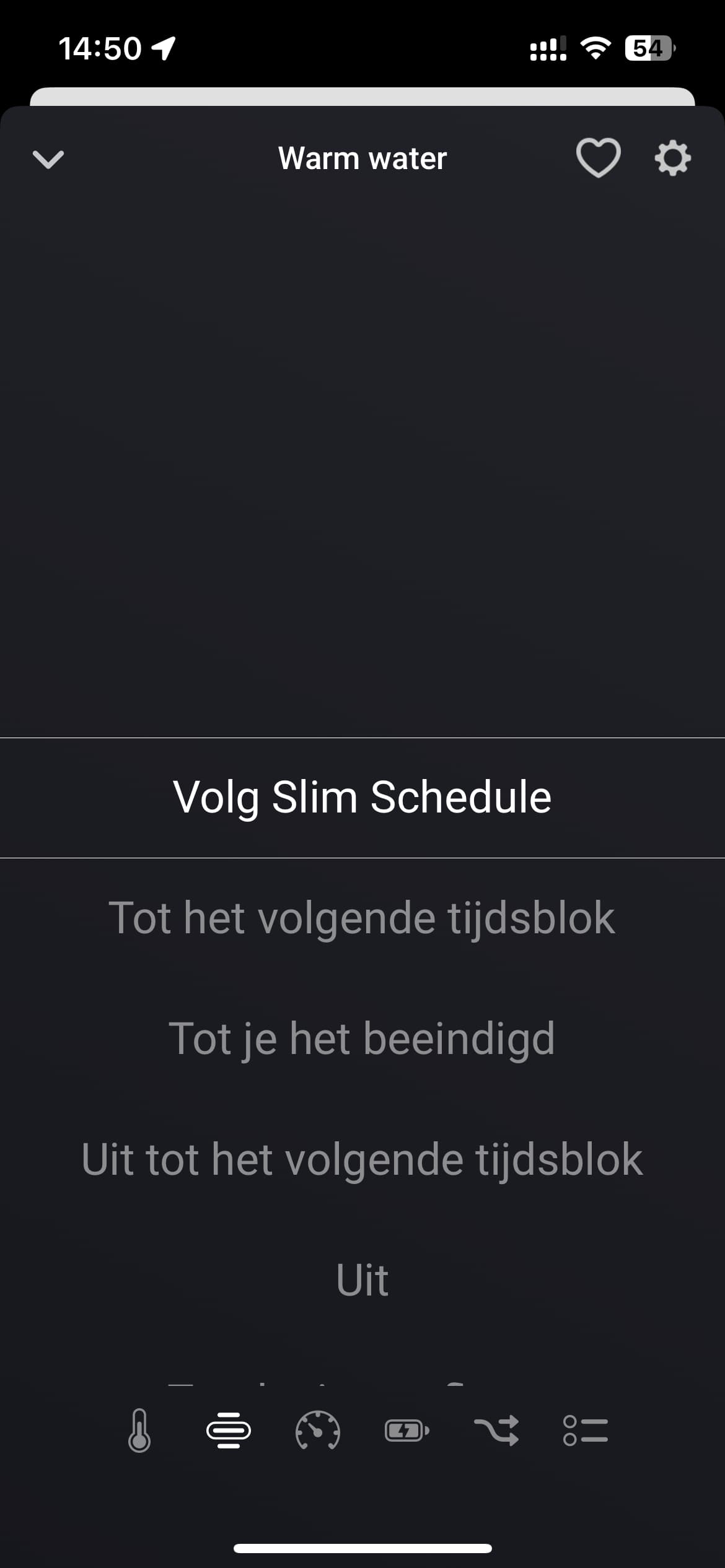
Task: Add Warm water to favorites
Action: pyautogui.click(x=598, y=158)
